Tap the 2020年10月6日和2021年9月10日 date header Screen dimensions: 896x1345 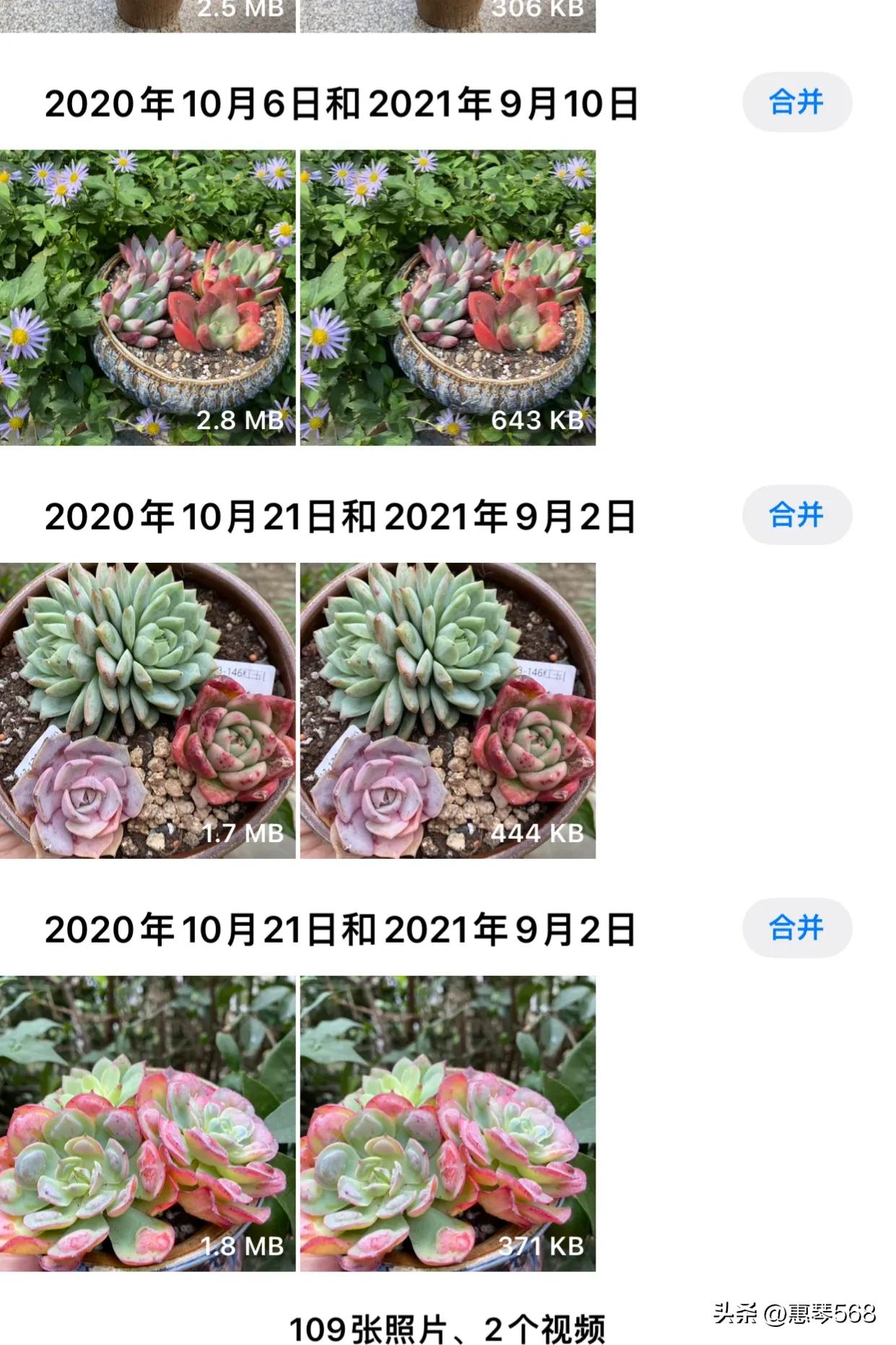click(343, 103)
